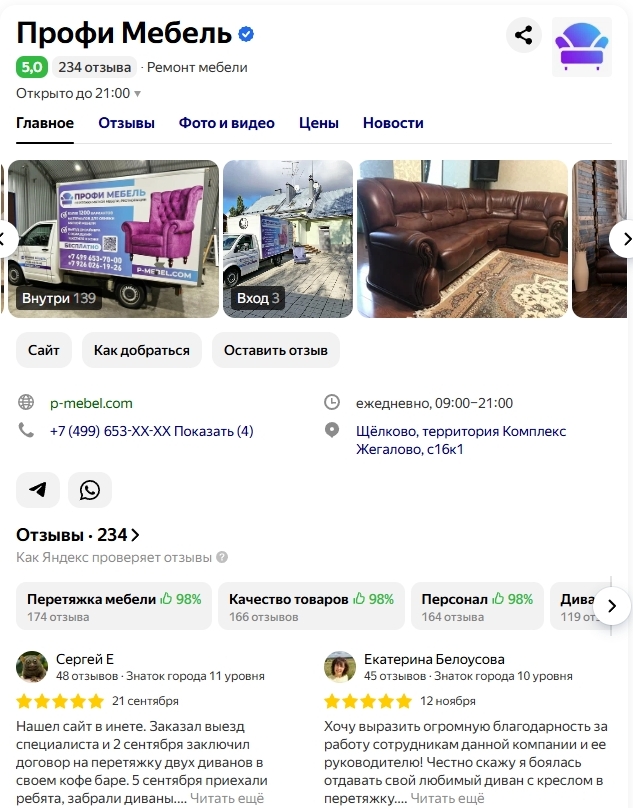This screenshot has height=808, width=633.
Task: Contact the company via Telegram
Action: point(38,490)
